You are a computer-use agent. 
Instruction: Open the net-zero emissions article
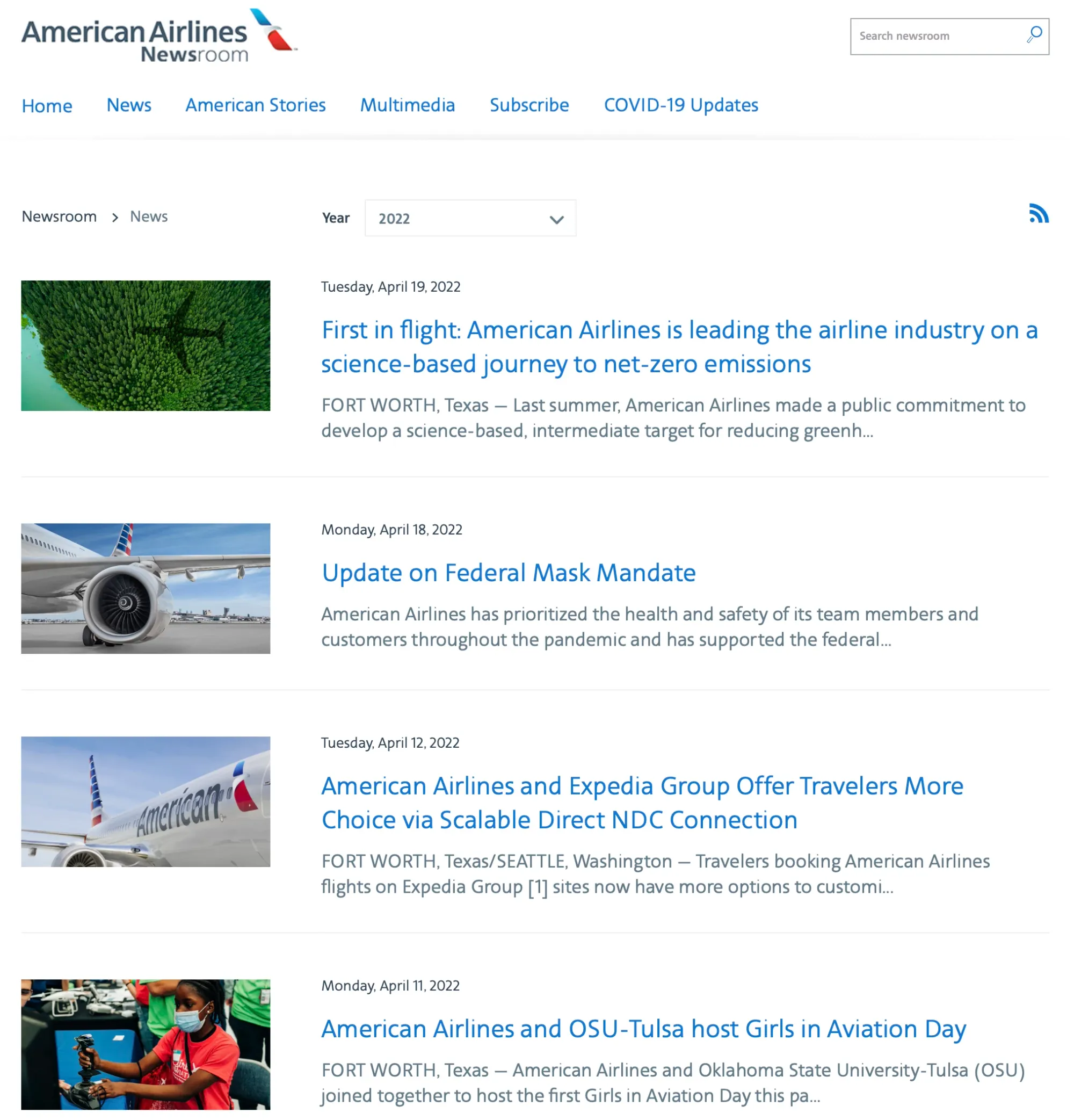pyautogui.click(x=679, y=347)
